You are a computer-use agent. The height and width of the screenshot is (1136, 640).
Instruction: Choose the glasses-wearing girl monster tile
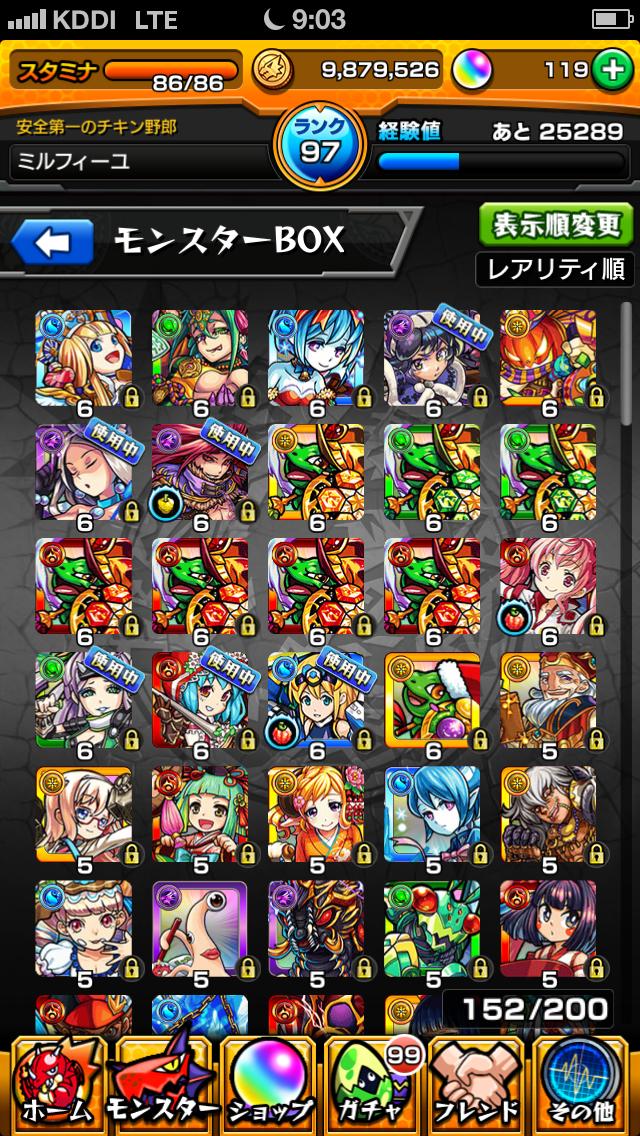pyautogui.click(x=84, y=815)
